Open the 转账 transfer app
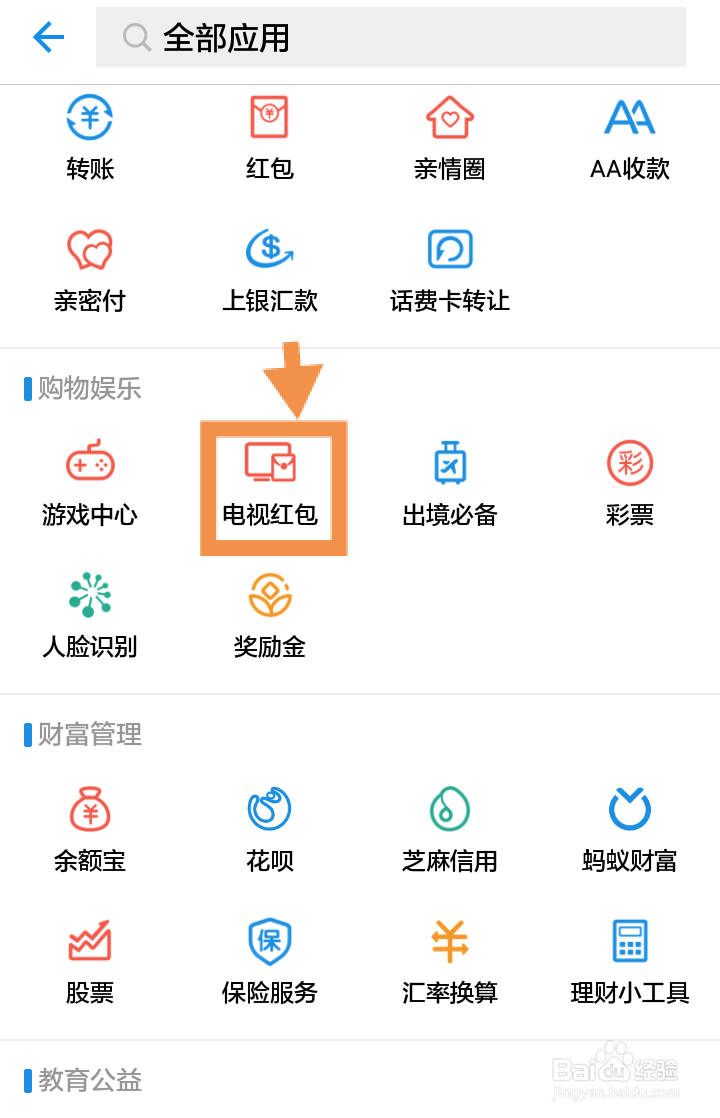The width and height of the screenshot is (720, 1118). 89,135
